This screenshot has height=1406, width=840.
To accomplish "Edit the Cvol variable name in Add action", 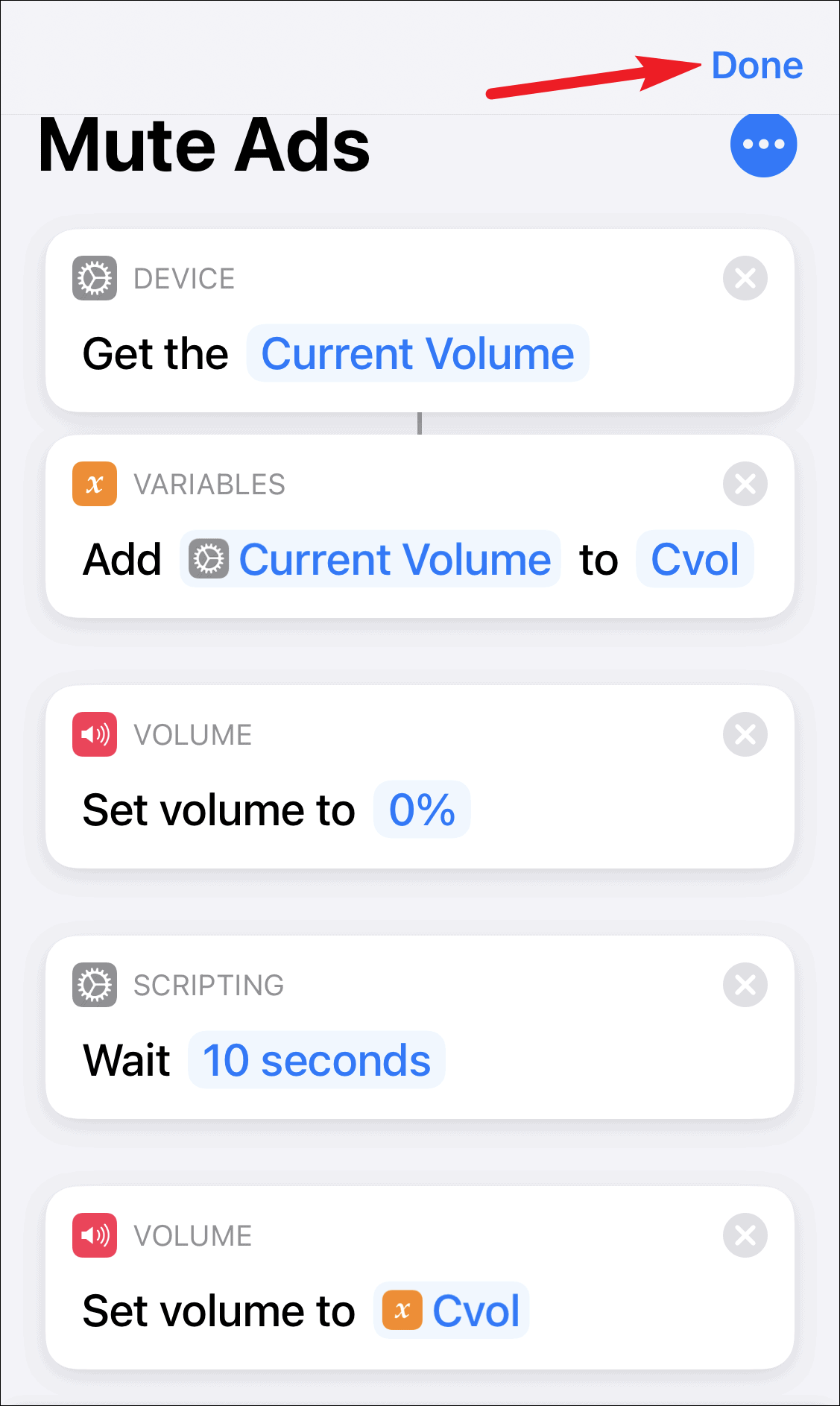I will (695, 559).
